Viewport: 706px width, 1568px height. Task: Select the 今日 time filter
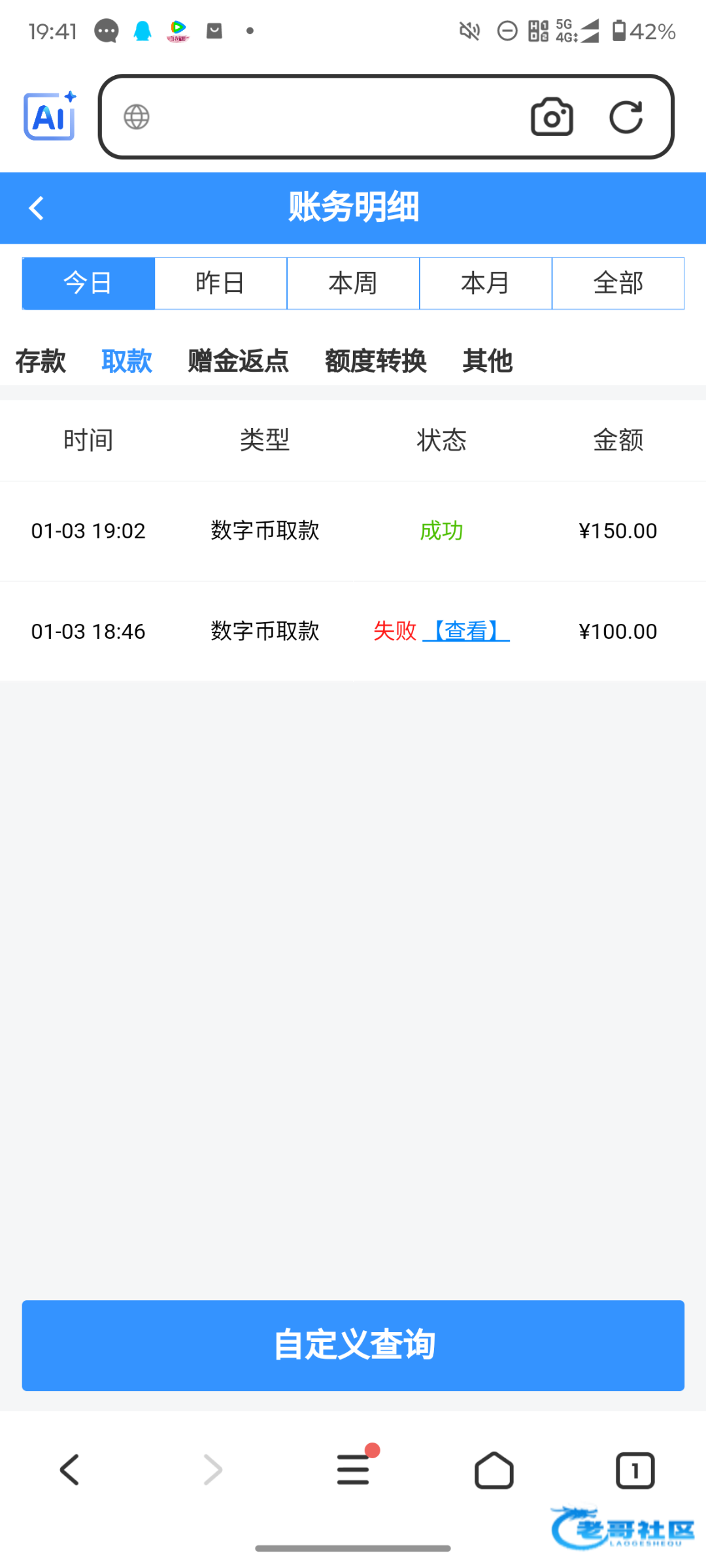88,284
